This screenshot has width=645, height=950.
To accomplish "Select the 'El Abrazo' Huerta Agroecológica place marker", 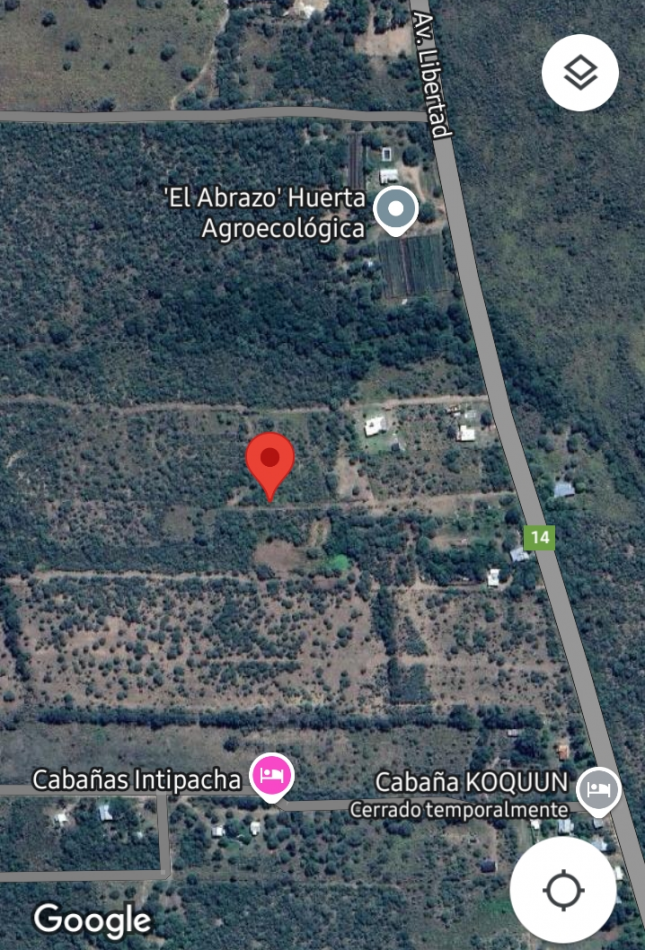I will (396, 211).
